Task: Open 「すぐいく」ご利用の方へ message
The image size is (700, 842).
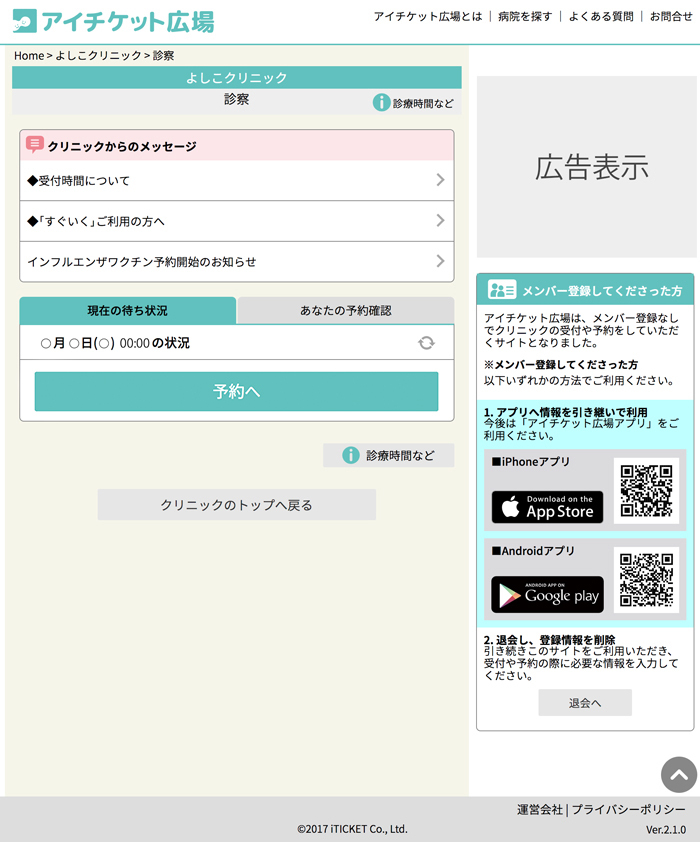Action: point(236,221)
